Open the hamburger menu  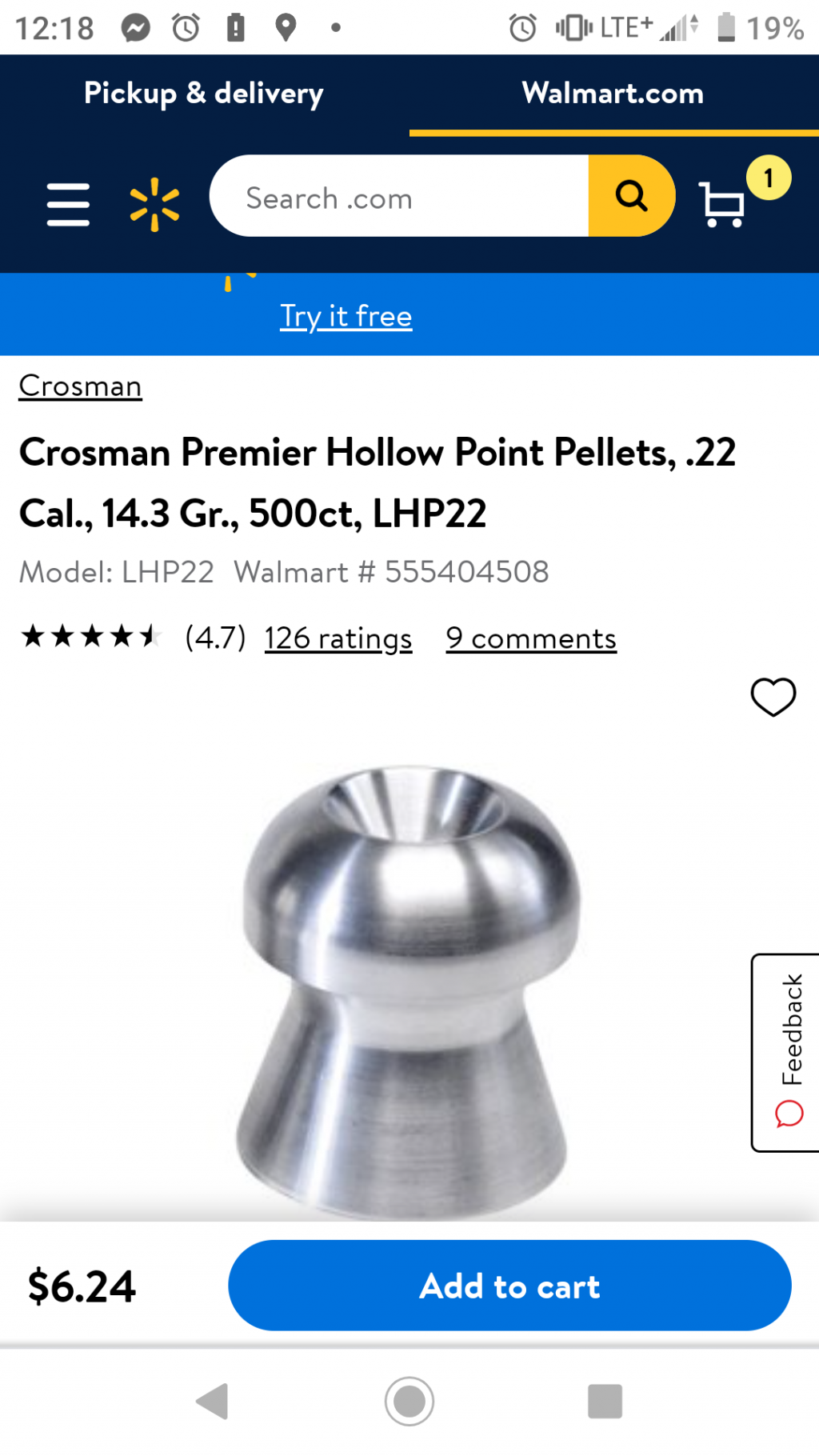pos(68,204)
